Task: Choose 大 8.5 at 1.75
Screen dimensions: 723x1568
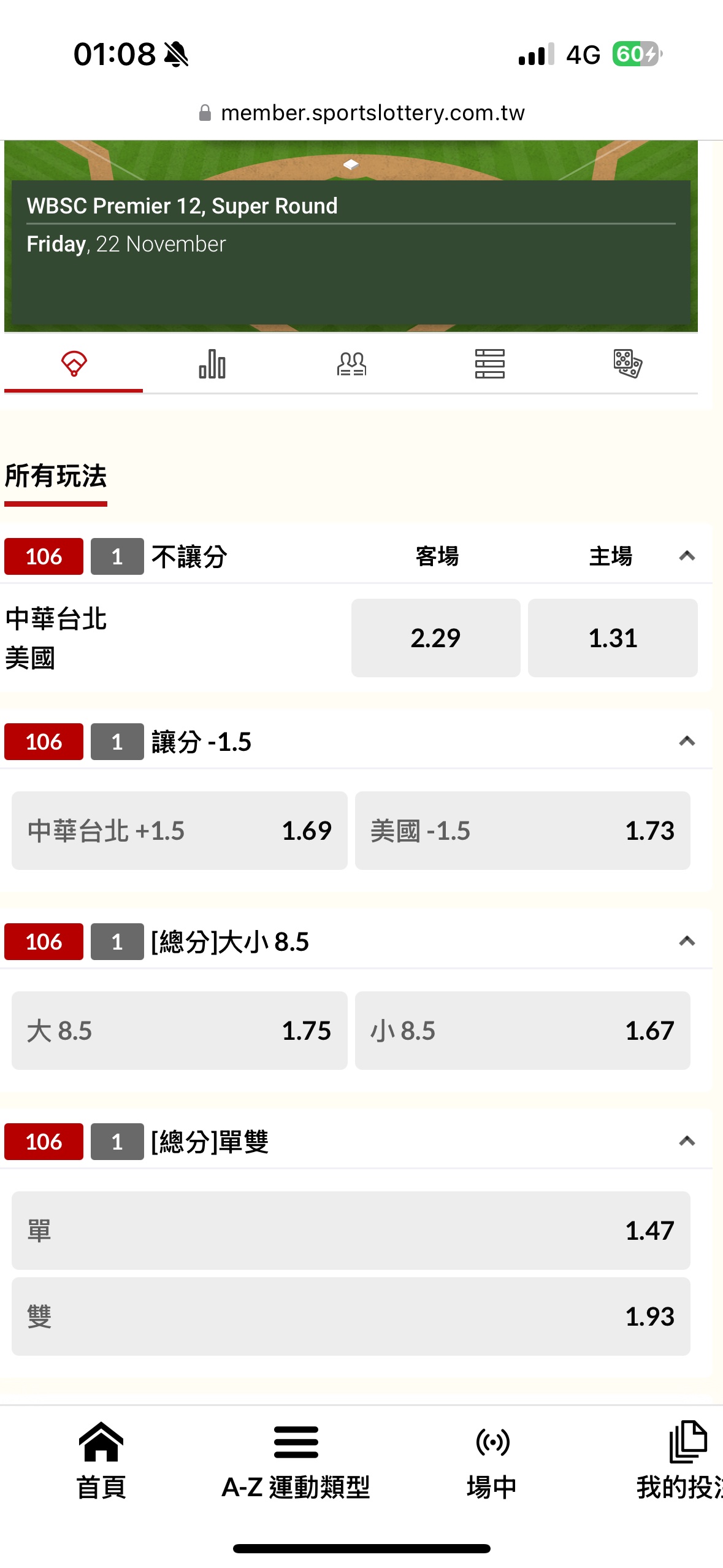Action: 180,1031
